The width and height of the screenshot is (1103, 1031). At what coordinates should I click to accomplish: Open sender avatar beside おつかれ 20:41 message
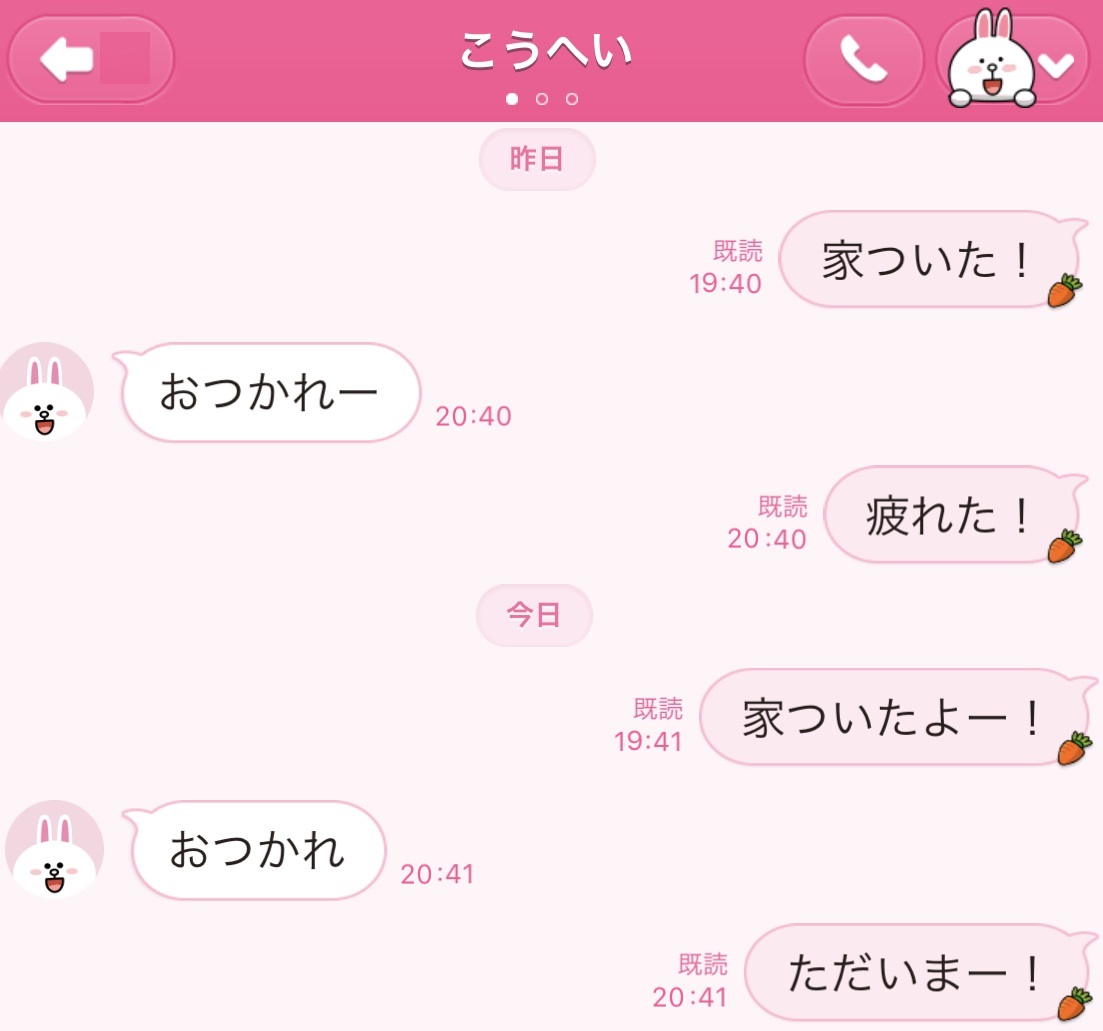point(50,848)
